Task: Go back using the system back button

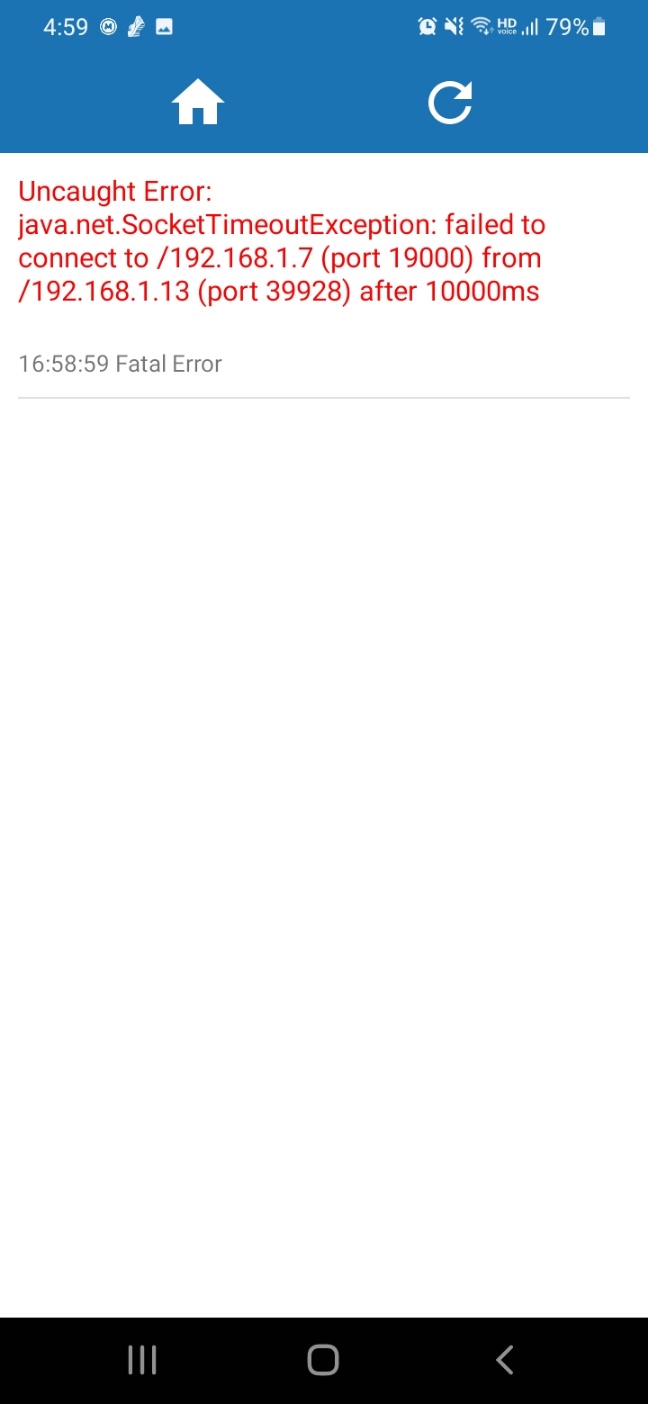Action: tap(505, 1360)
